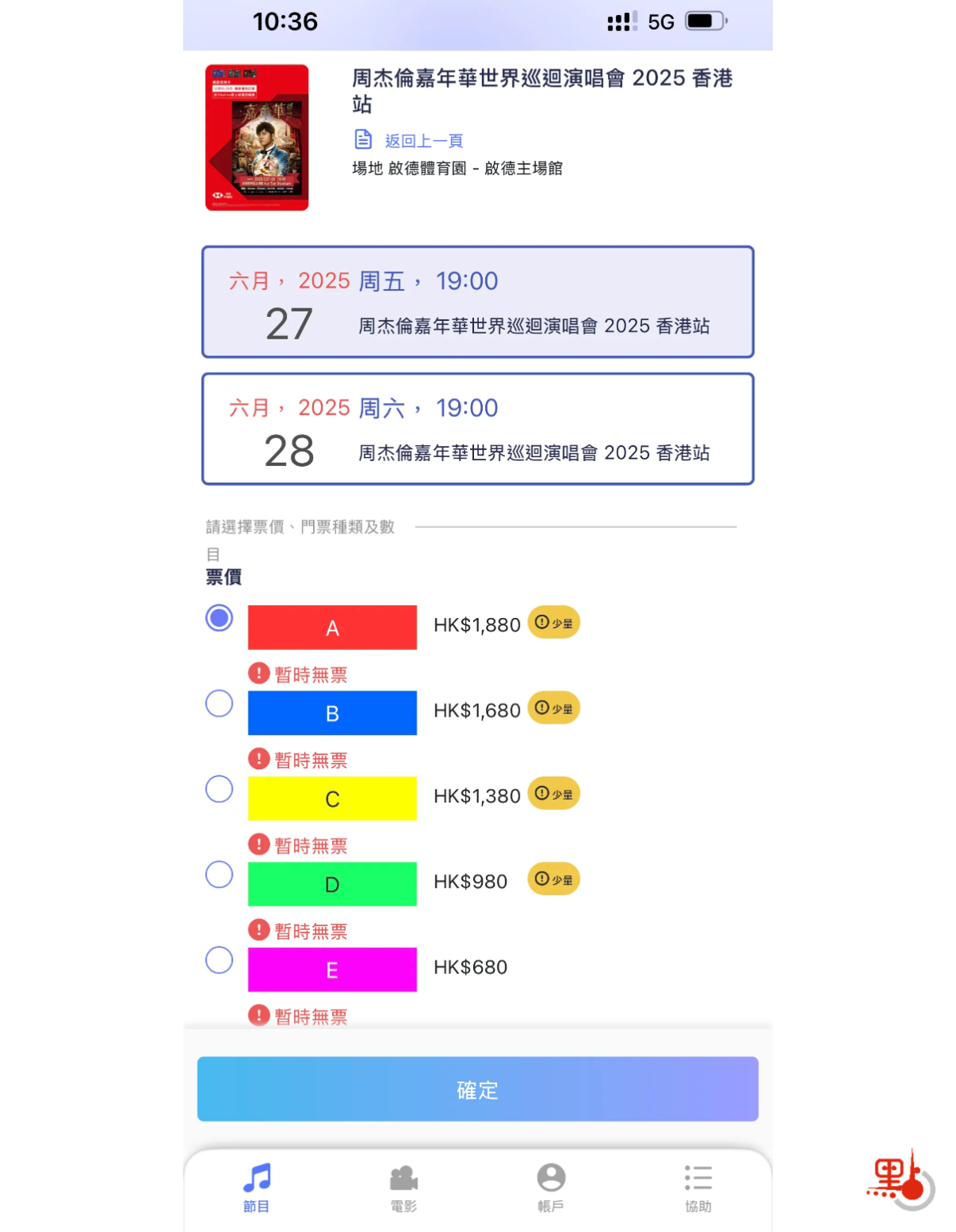Switch to the 電影 tab
Screen dimensions: 956x1232
404,1187
